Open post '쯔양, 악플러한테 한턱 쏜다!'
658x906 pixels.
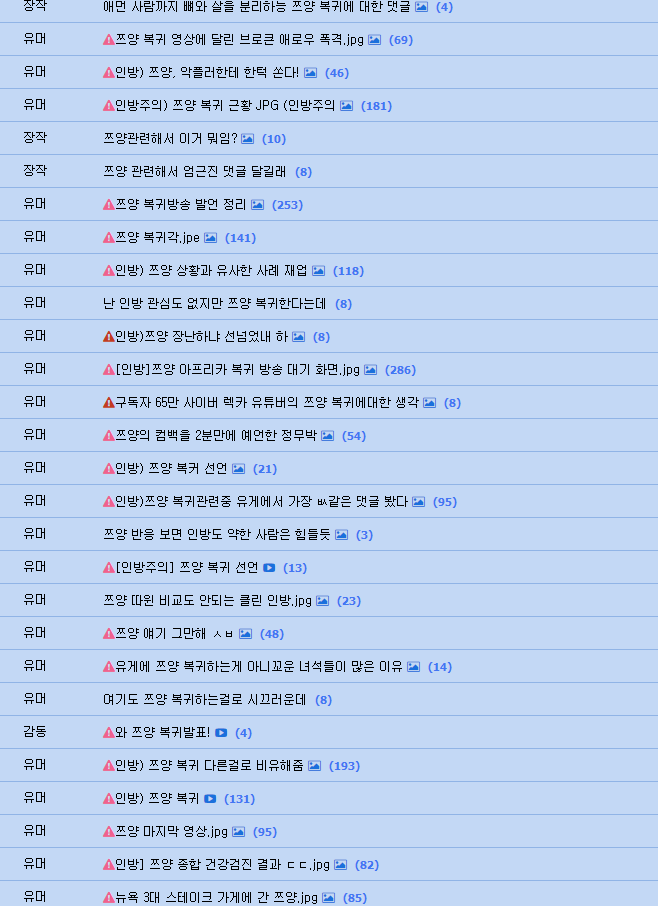tap(207, 73)
